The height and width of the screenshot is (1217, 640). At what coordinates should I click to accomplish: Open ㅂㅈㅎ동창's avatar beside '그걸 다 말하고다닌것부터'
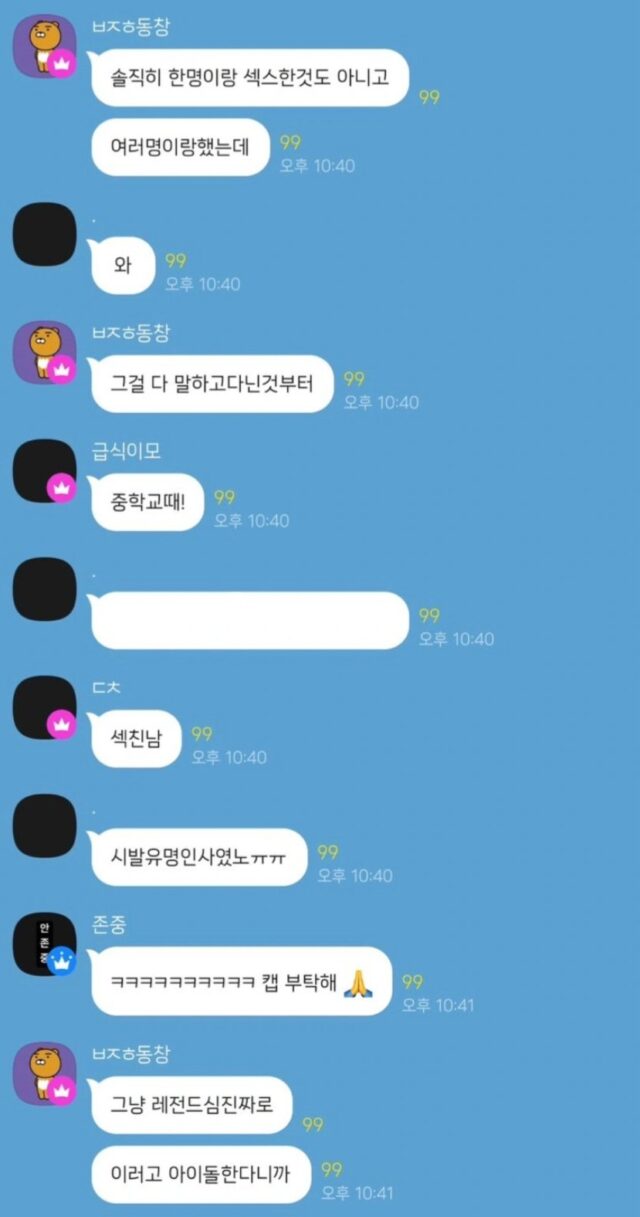pyautogui.click(x=44, y=351)
